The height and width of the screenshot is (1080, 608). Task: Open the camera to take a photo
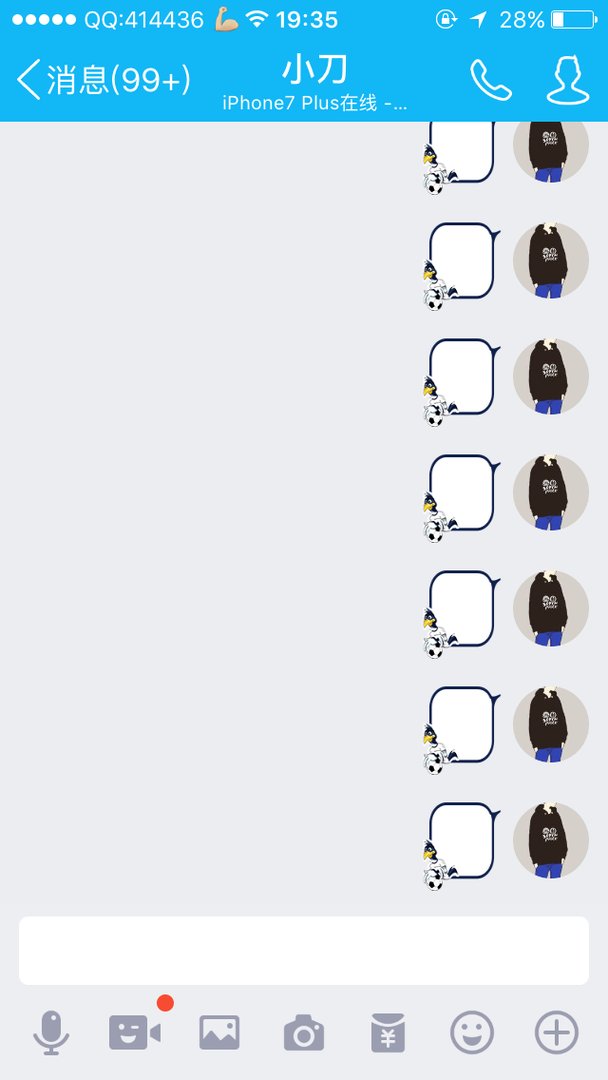[304, 1032]
